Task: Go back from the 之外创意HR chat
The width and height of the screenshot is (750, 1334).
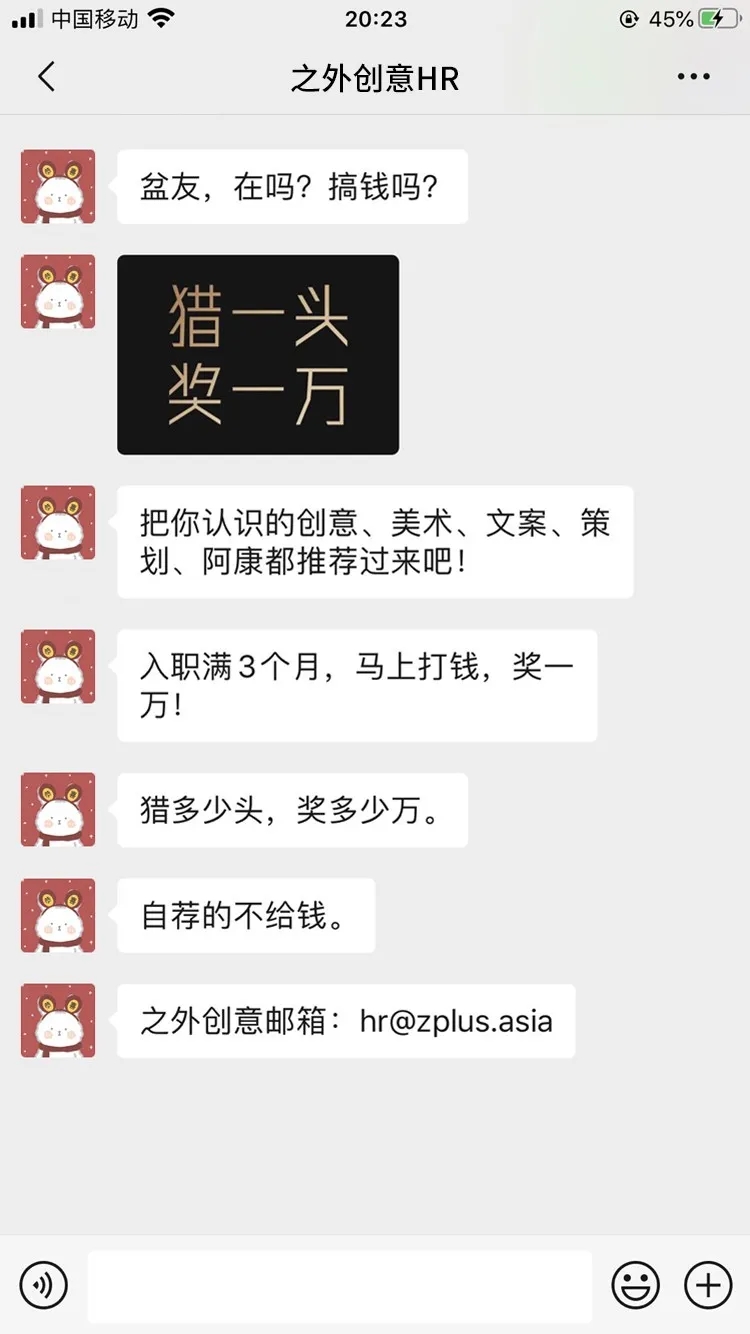Action: tap(46, 77)
